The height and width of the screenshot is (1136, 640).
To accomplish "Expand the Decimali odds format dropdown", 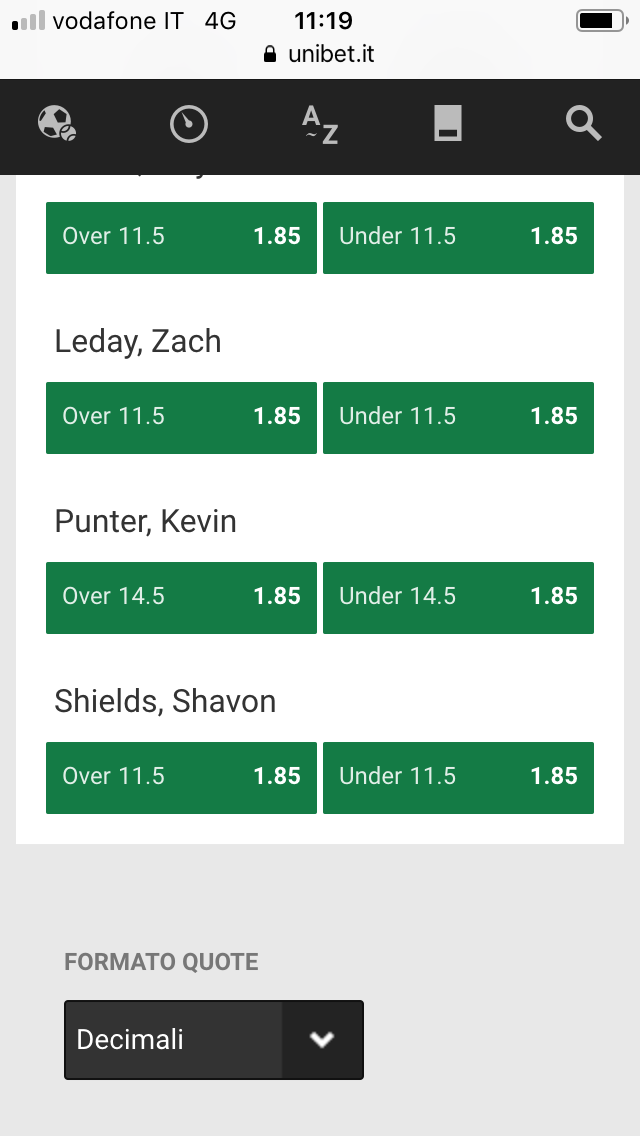I will pos(214,1040).
